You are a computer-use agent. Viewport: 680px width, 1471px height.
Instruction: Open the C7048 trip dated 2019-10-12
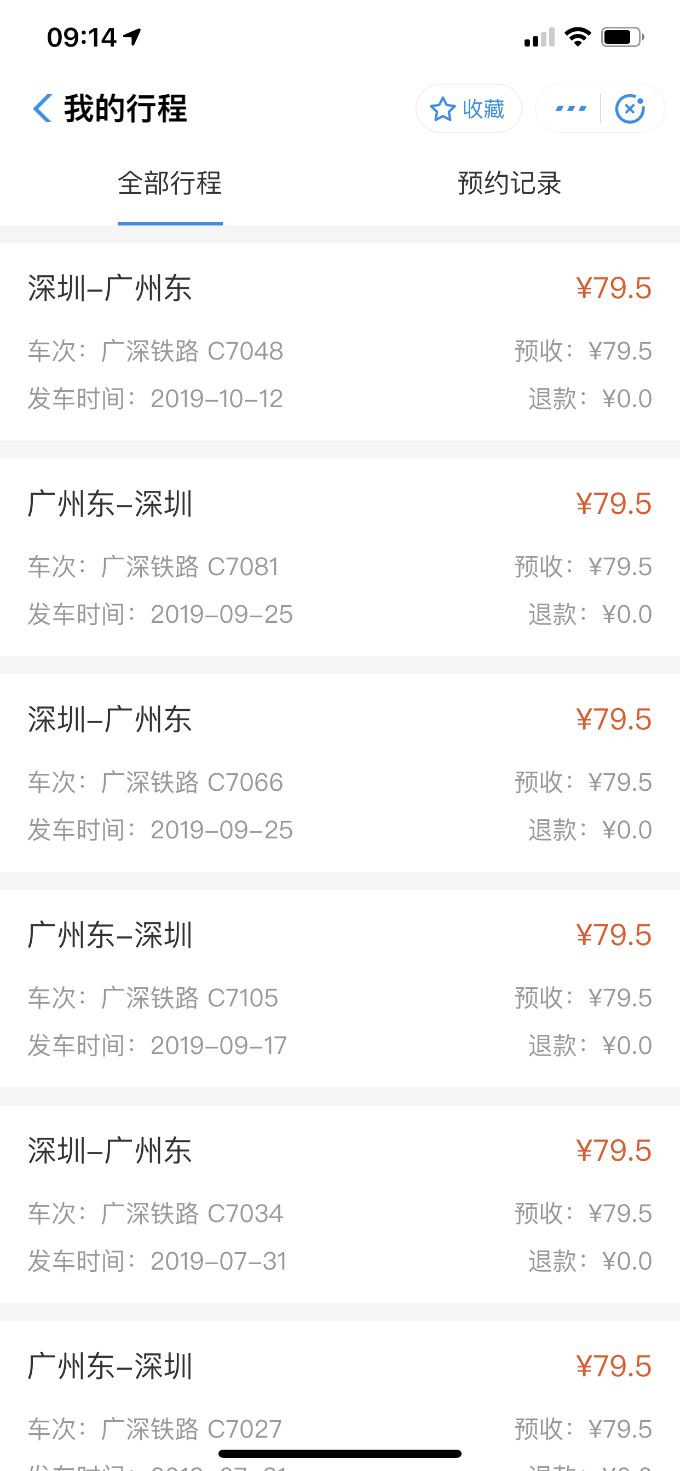[x=340, y=342]
